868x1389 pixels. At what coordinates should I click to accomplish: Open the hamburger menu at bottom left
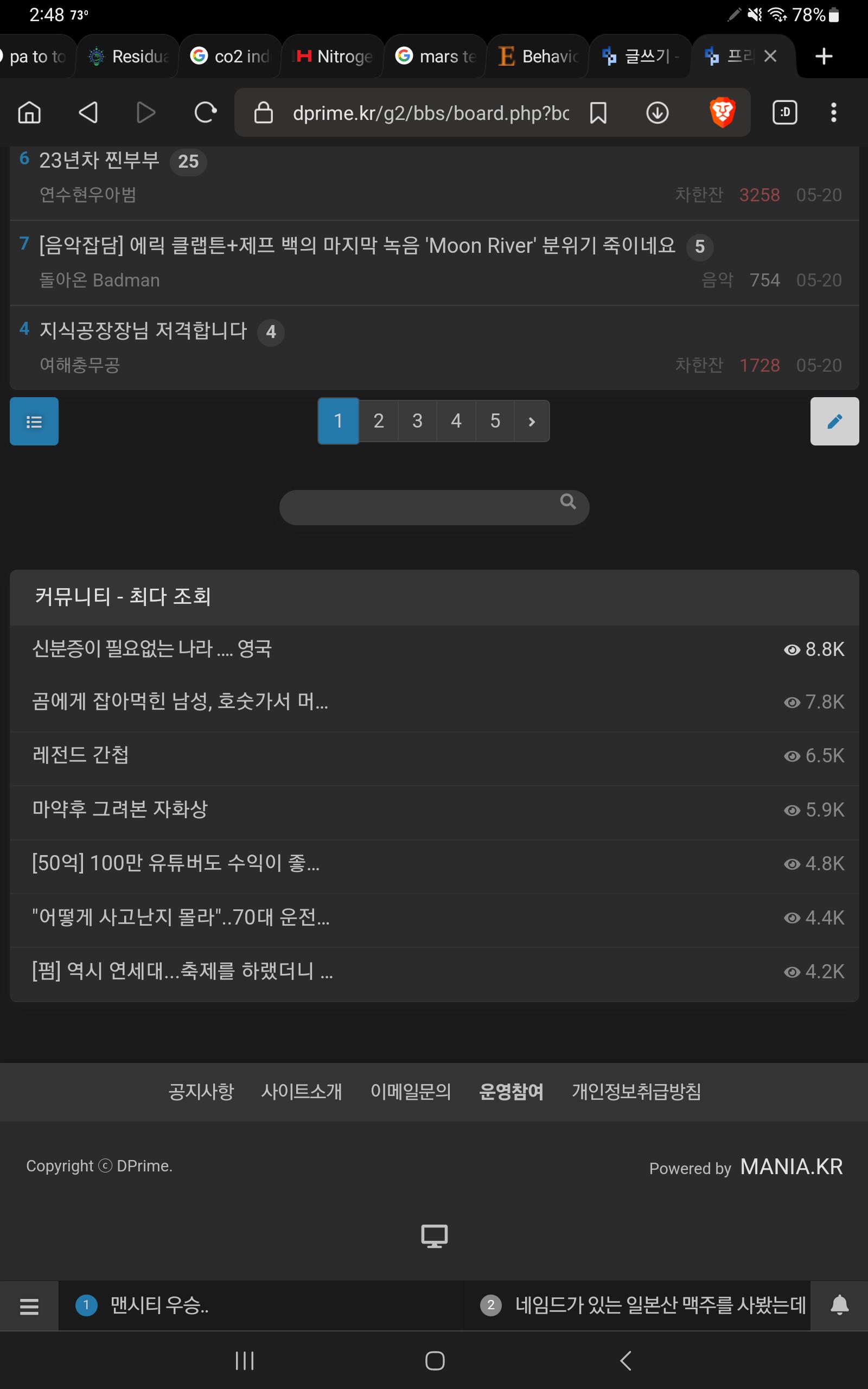(29, 1306)
